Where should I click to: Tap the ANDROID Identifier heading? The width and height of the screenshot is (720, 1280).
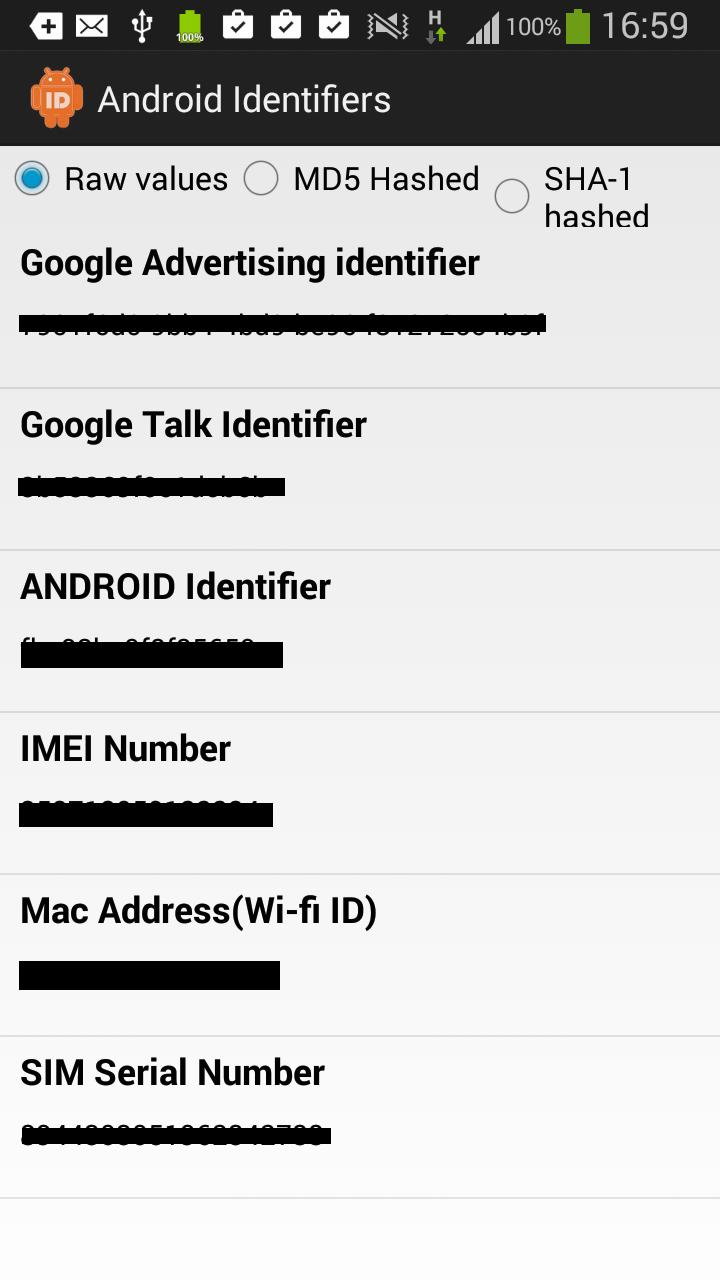coord(175,587)
